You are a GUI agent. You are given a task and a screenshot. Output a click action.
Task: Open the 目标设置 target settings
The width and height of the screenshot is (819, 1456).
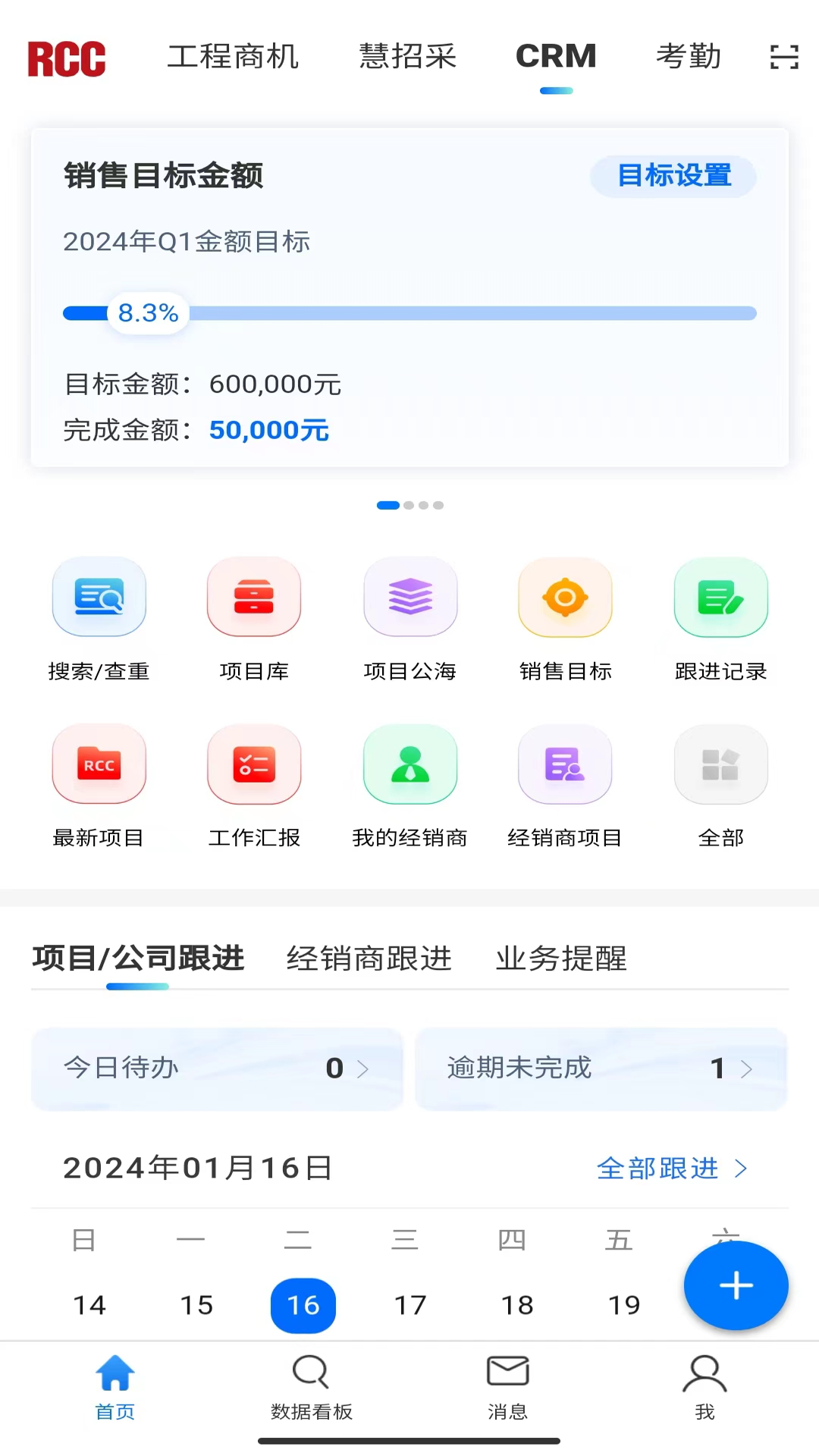point(673,176)
